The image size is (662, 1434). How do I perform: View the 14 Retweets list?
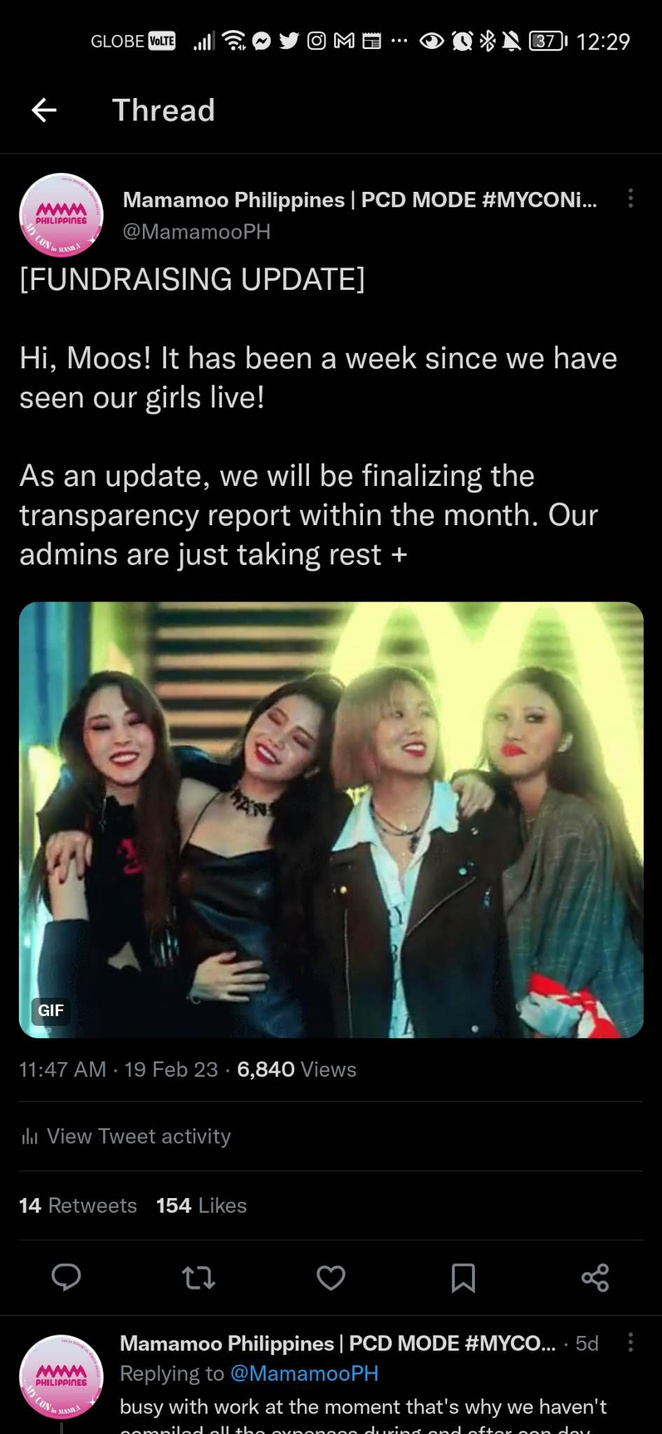pyautogui.click(x=78, y=1205)
